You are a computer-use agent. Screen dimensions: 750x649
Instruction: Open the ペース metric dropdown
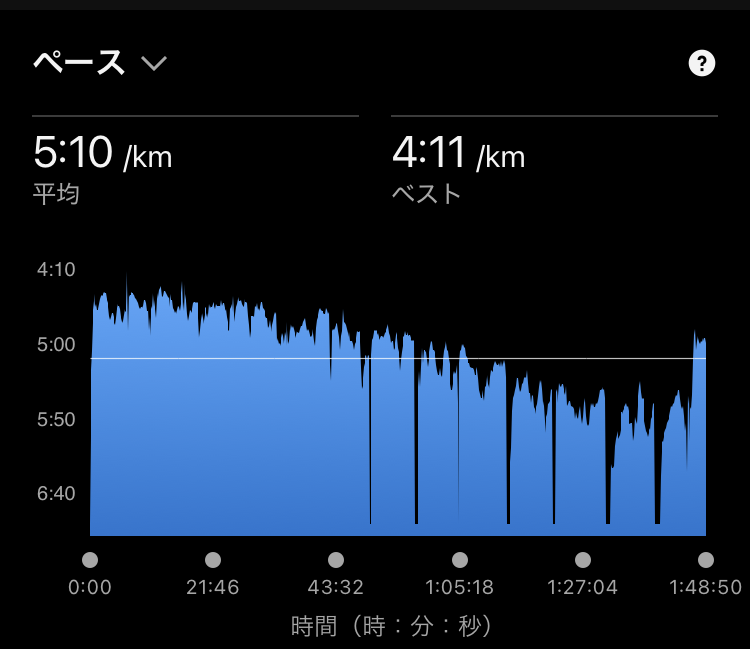tap(100, 63)
